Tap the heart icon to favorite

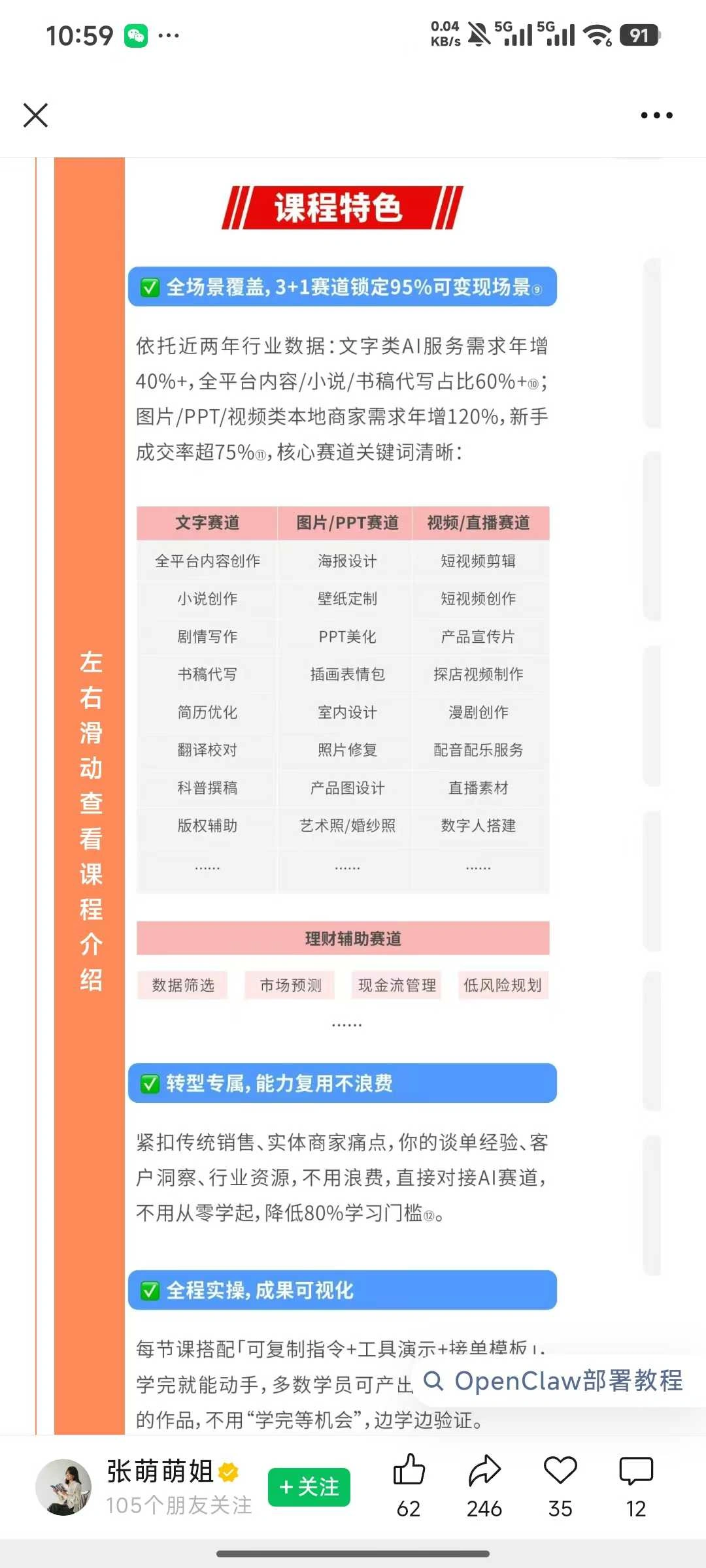click(x=560, y=1471)
